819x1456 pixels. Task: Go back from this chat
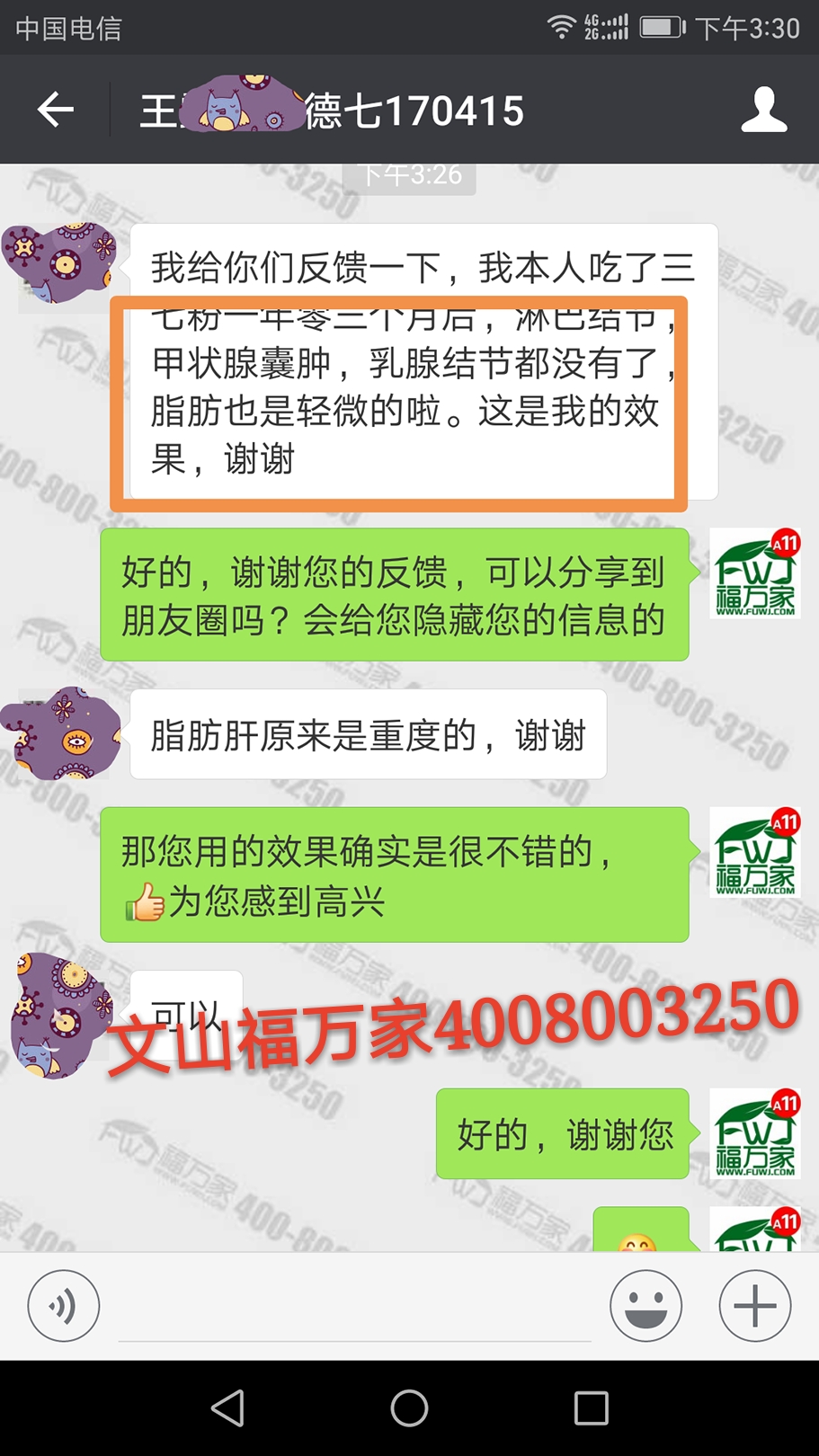(56, 111)
